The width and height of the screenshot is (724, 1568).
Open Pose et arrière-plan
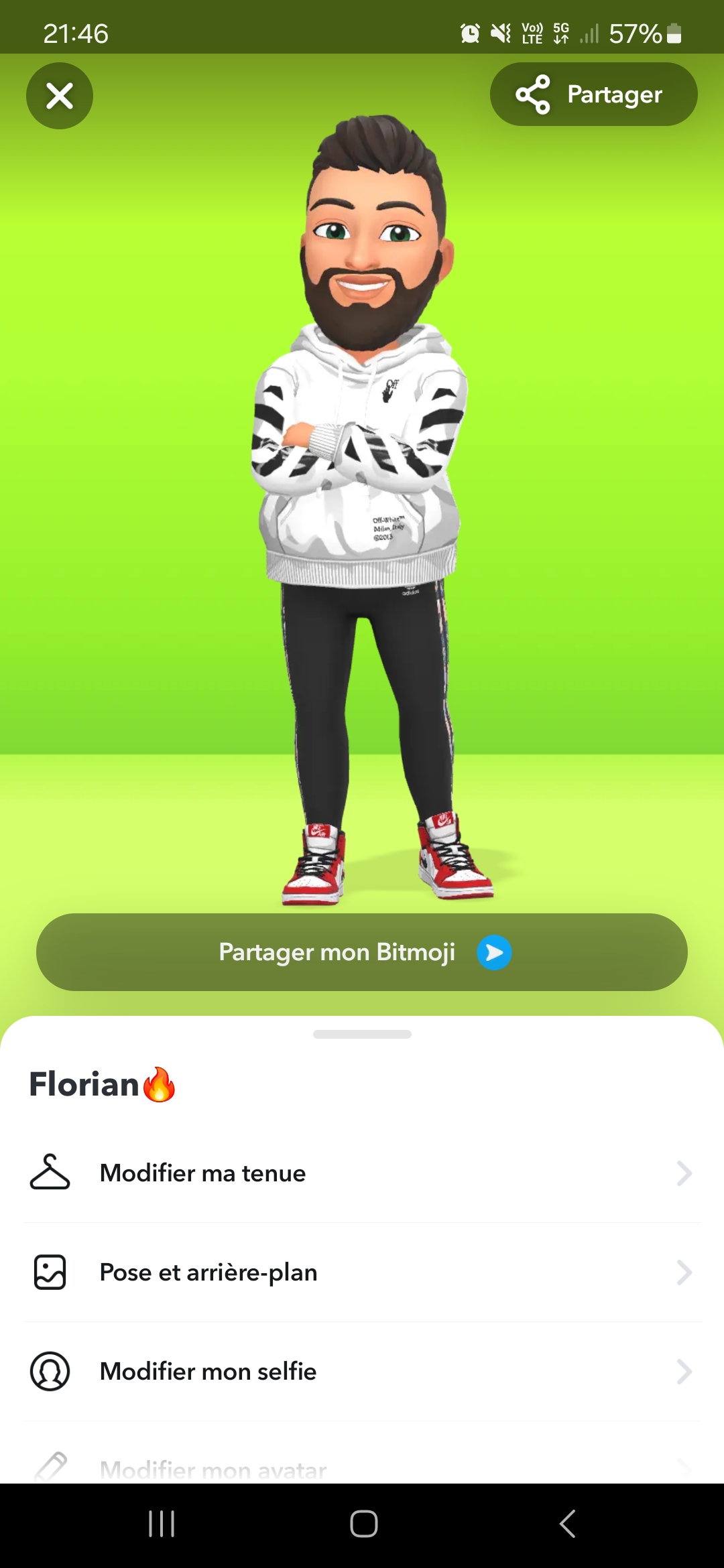[x=362, y=1272]
